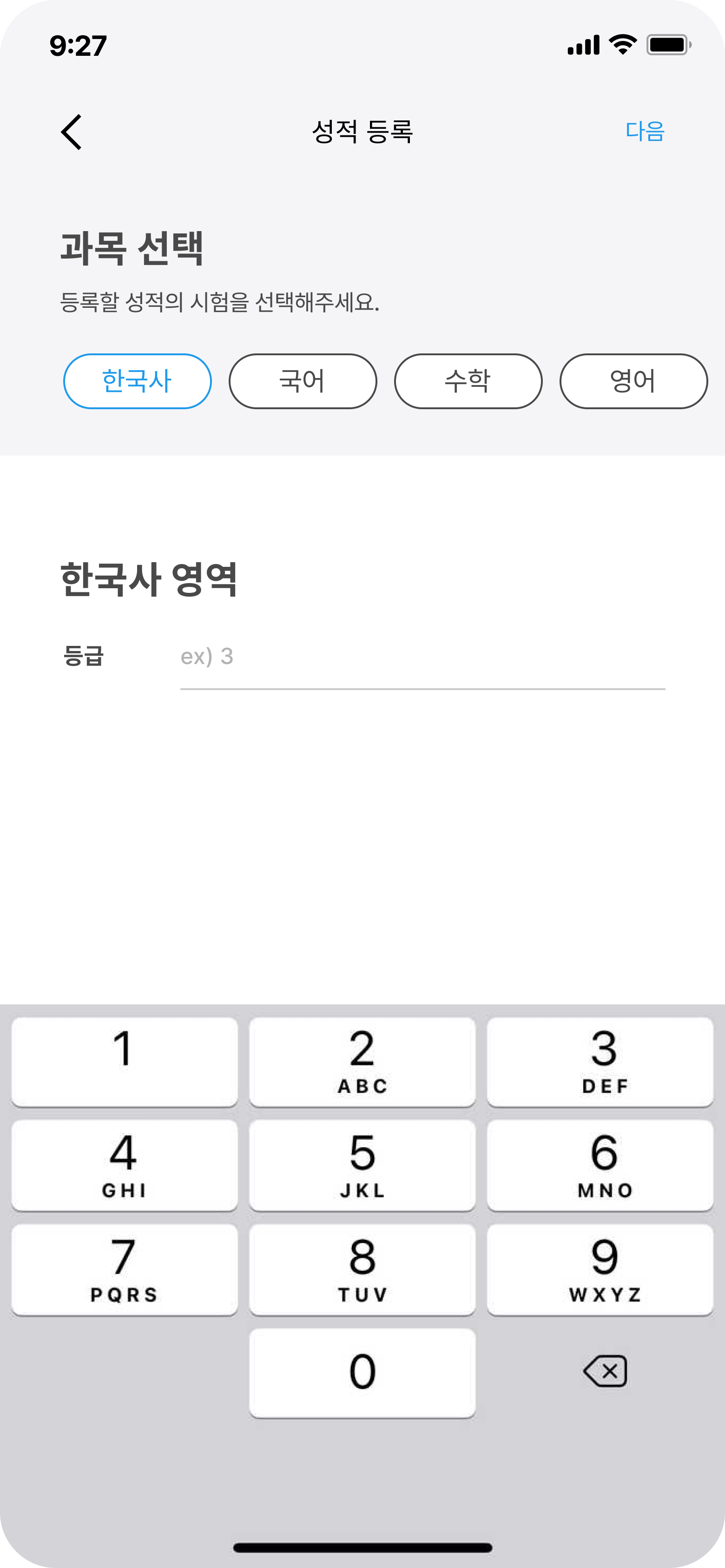
Task: Hit the backspace key on keypad
Action: point(605,1371)
